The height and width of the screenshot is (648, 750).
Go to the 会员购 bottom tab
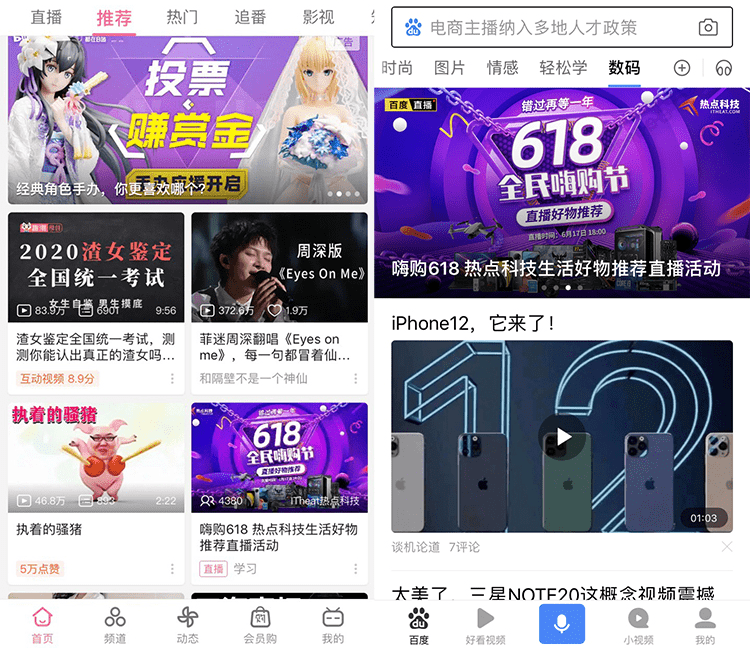click(260, 624)
